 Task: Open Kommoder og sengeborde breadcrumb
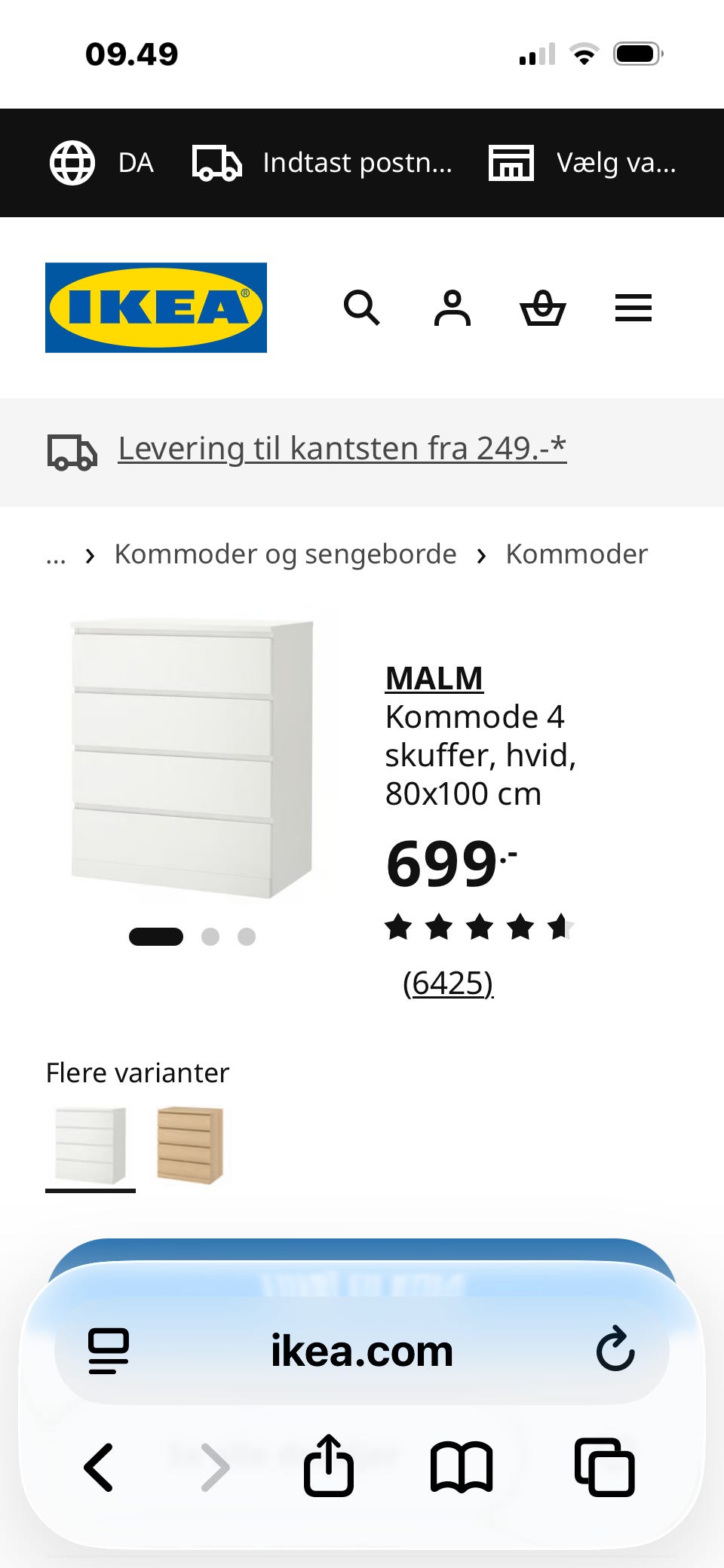pos(284,554)
